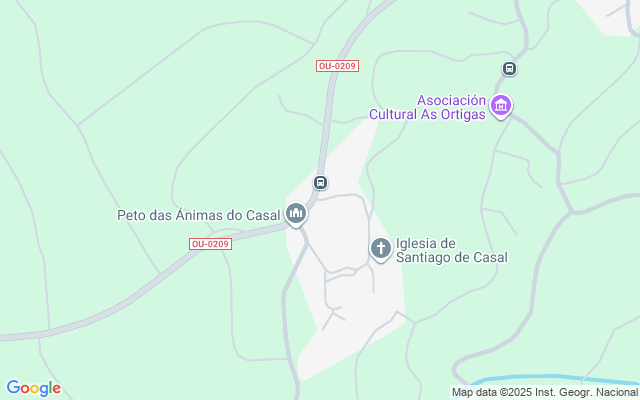Tap bus stop above Asociación Cultural As Ortigas

click(x=509, y=69)
